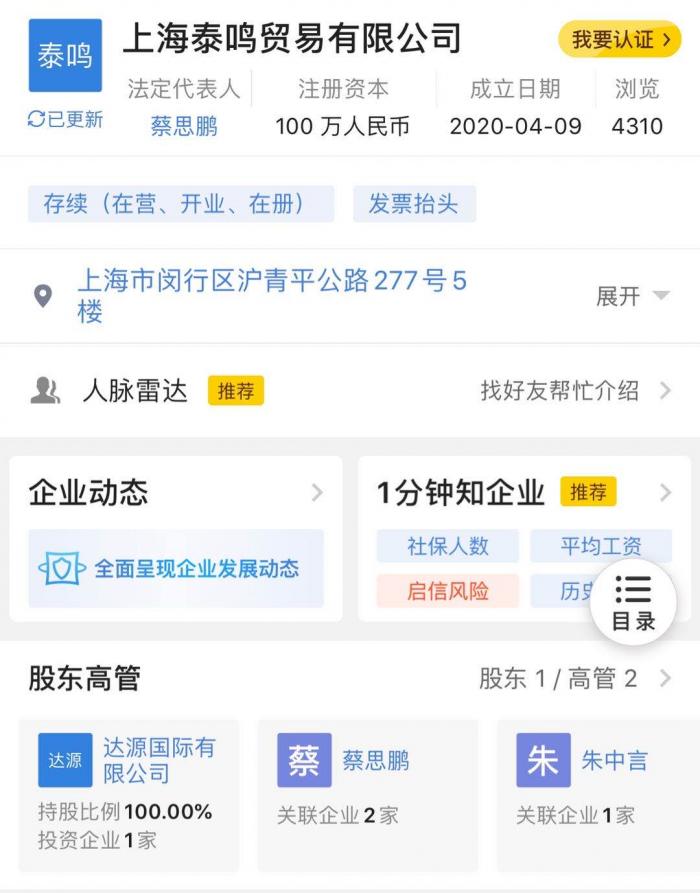Tap the 已更新 refresh indicator

pos(66,120)
